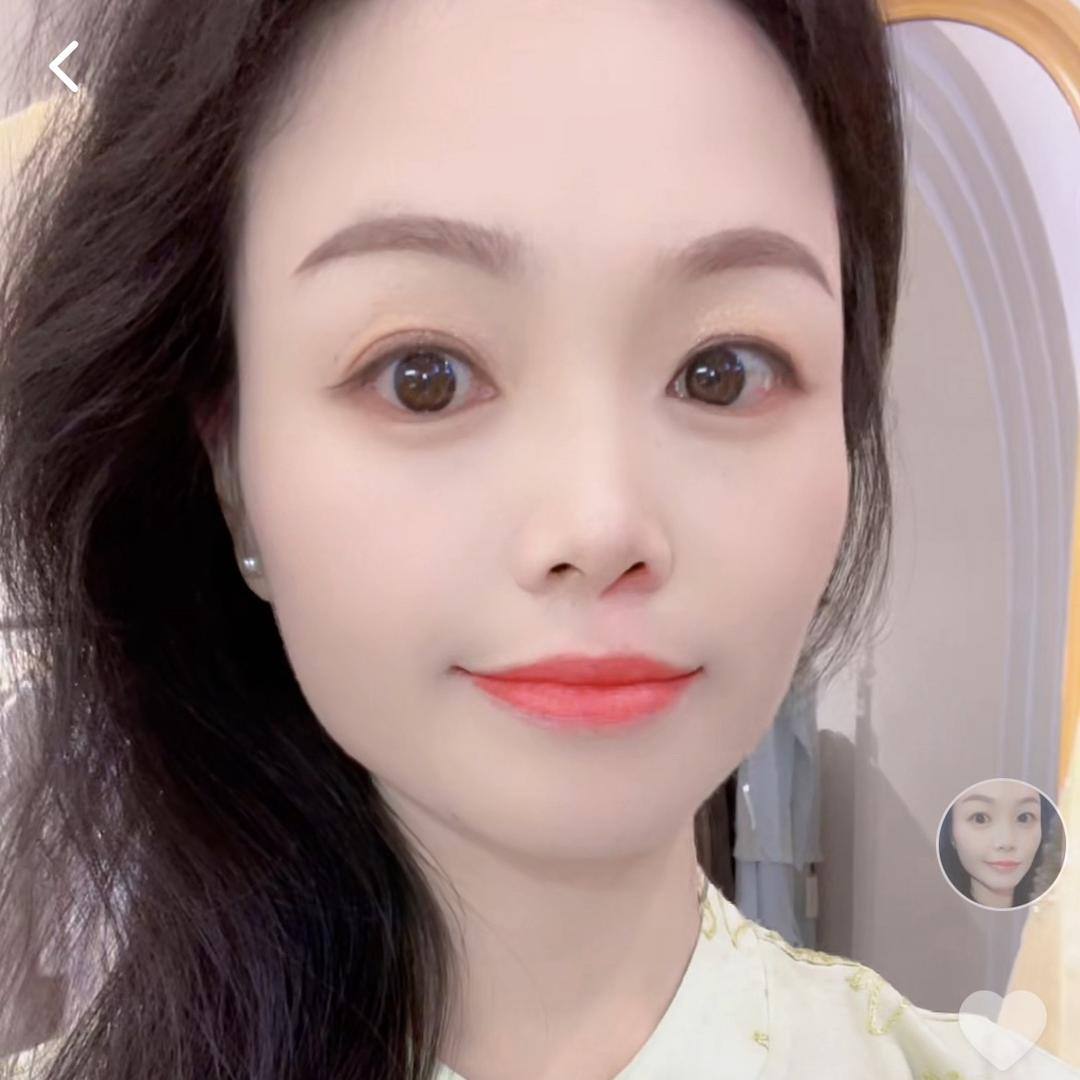
Task: Go back using the top-left arrow
Action: pos(64,68)
